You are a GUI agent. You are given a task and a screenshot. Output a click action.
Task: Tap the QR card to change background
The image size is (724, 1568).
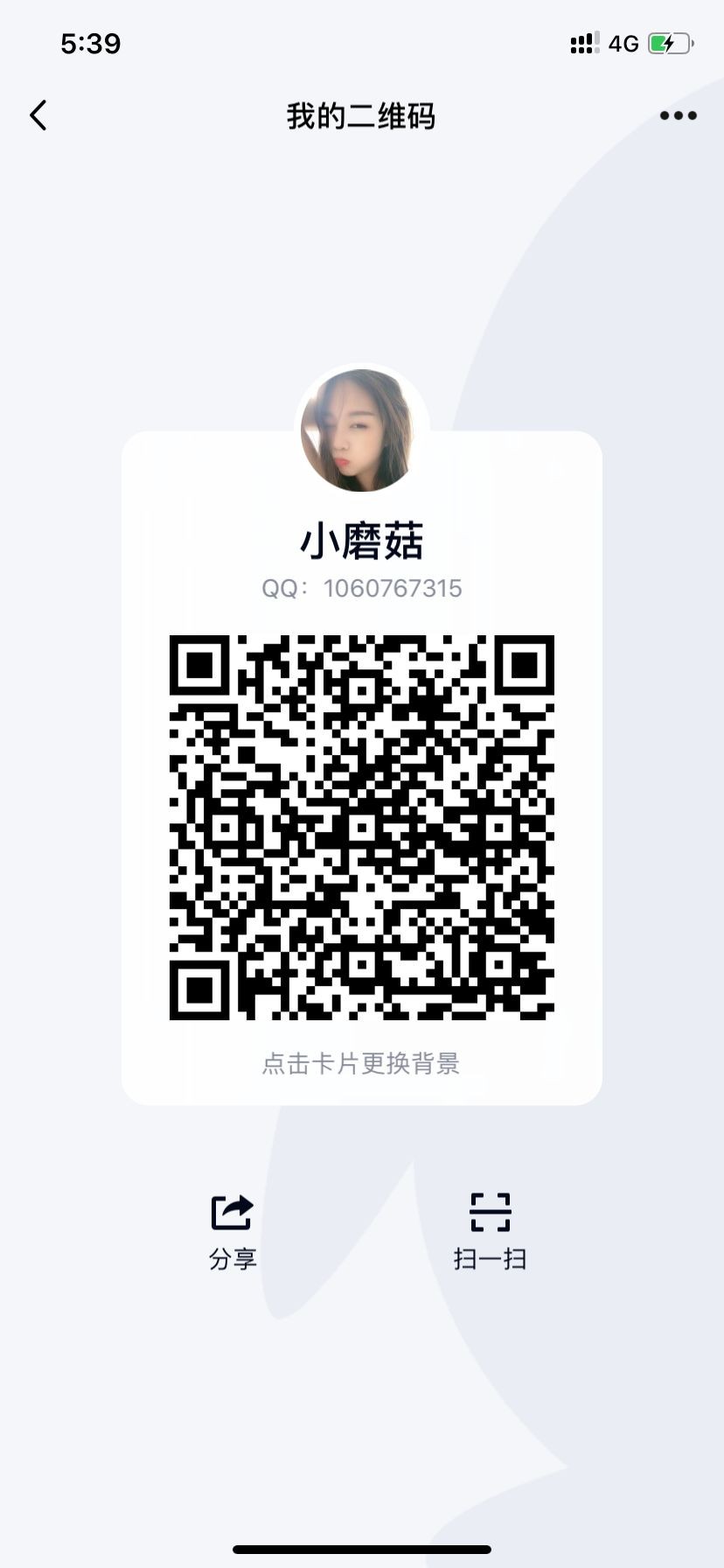(361, 1063)
